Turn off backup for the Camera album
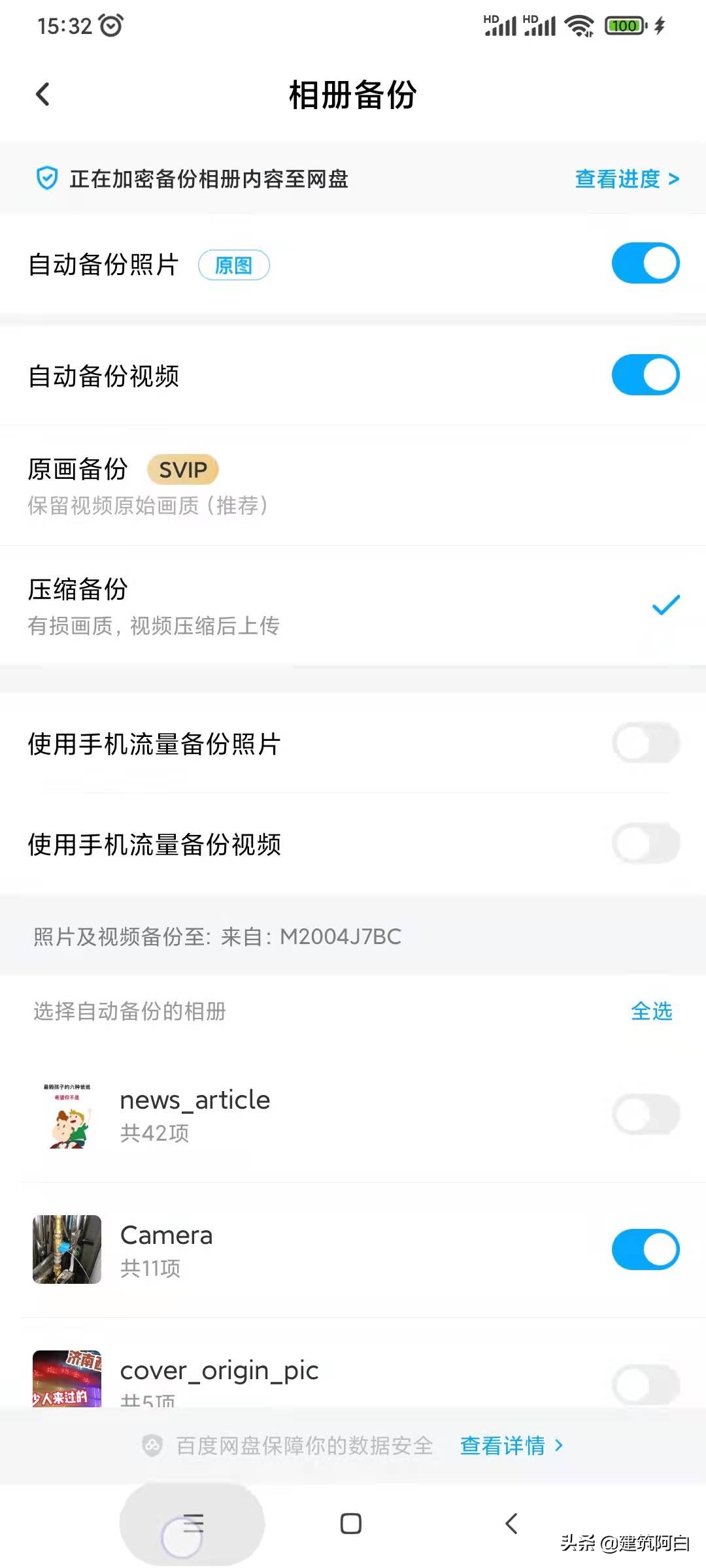Viewport: 706px width, 1568px height. [646, 1248]
